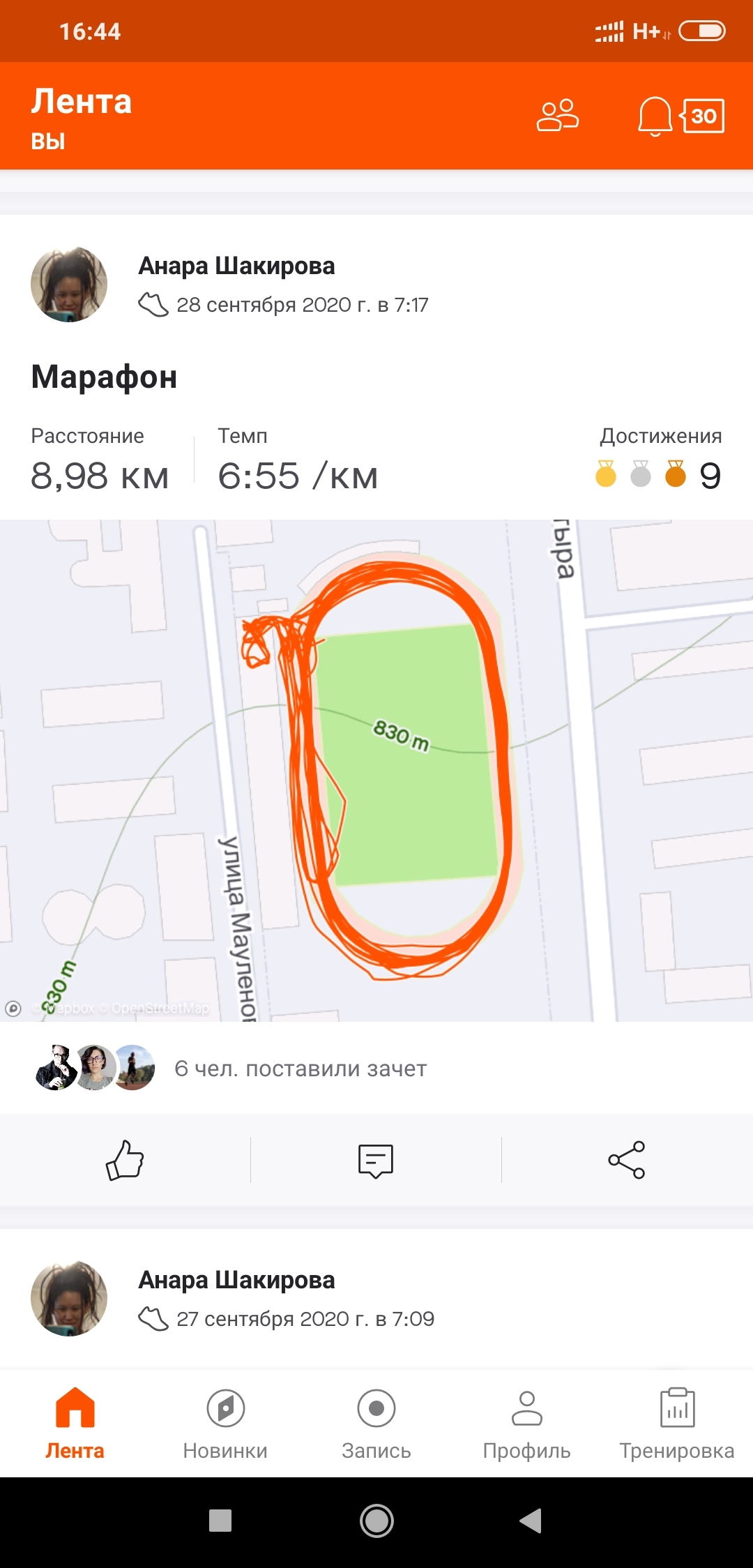
Task: Open the Марафон activity details
Action: coord(105,377)
